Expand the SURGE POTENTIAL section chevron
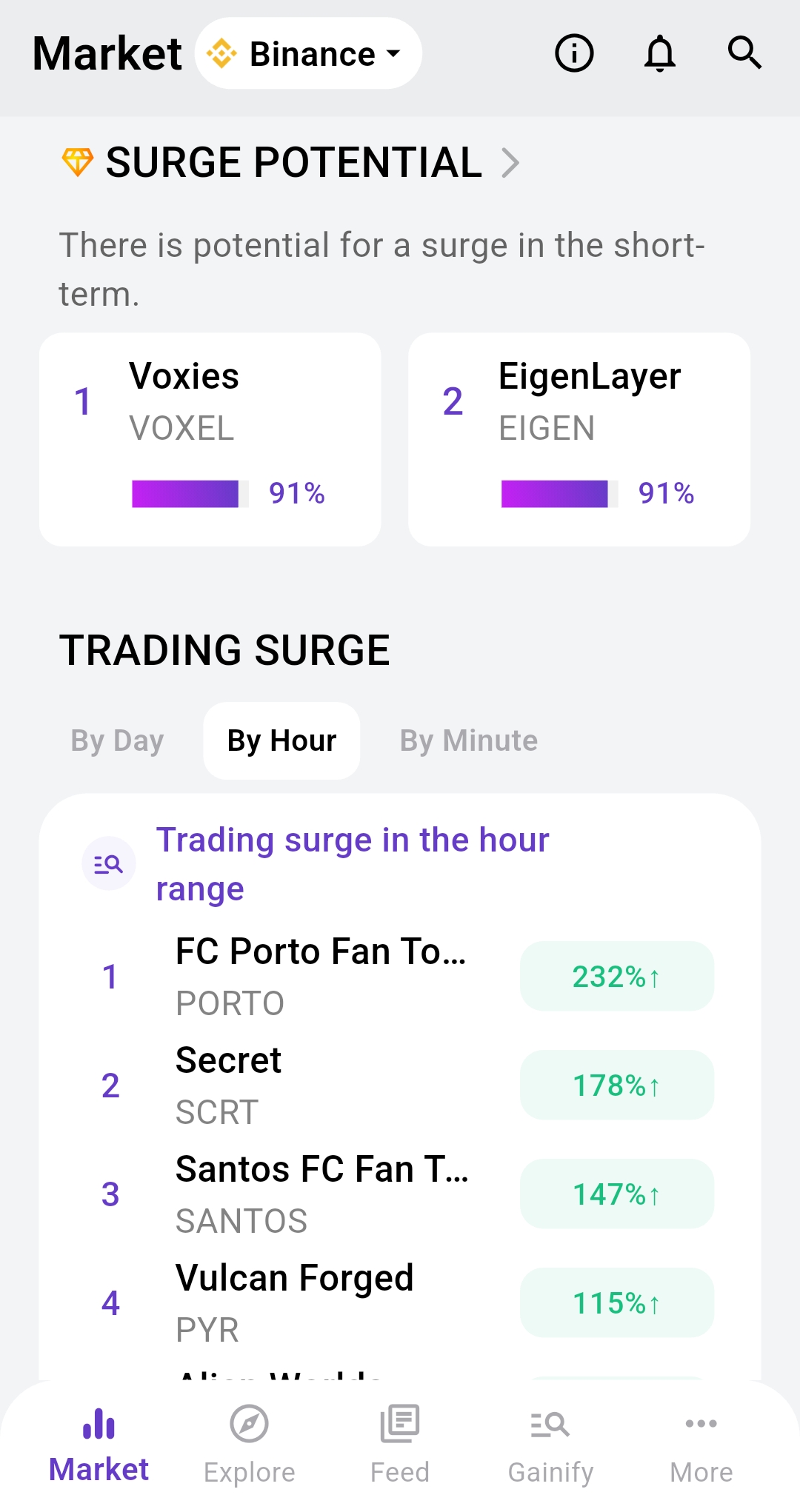This screenshot has width=800, height=1512. [x=510, y=163]
